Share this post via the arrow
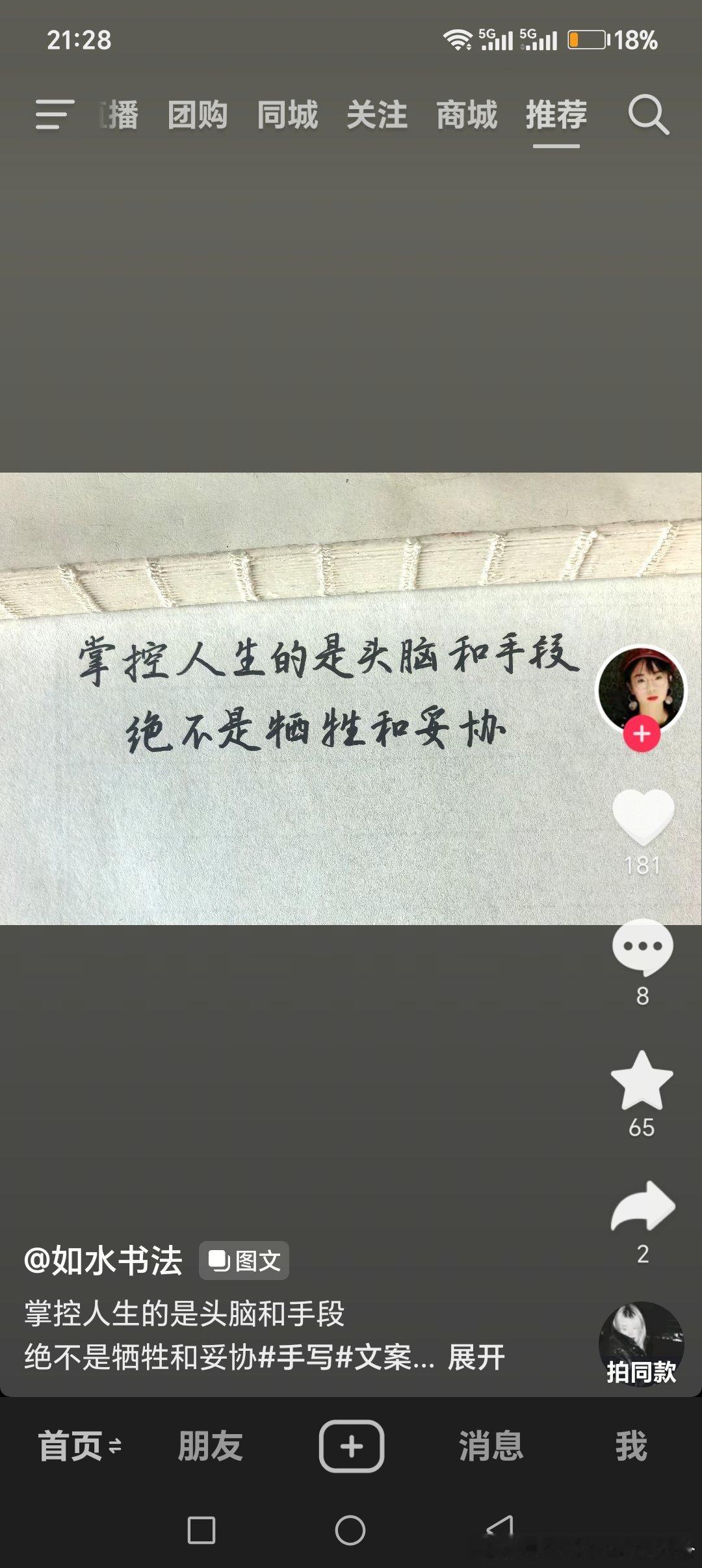 (643, 1207)
